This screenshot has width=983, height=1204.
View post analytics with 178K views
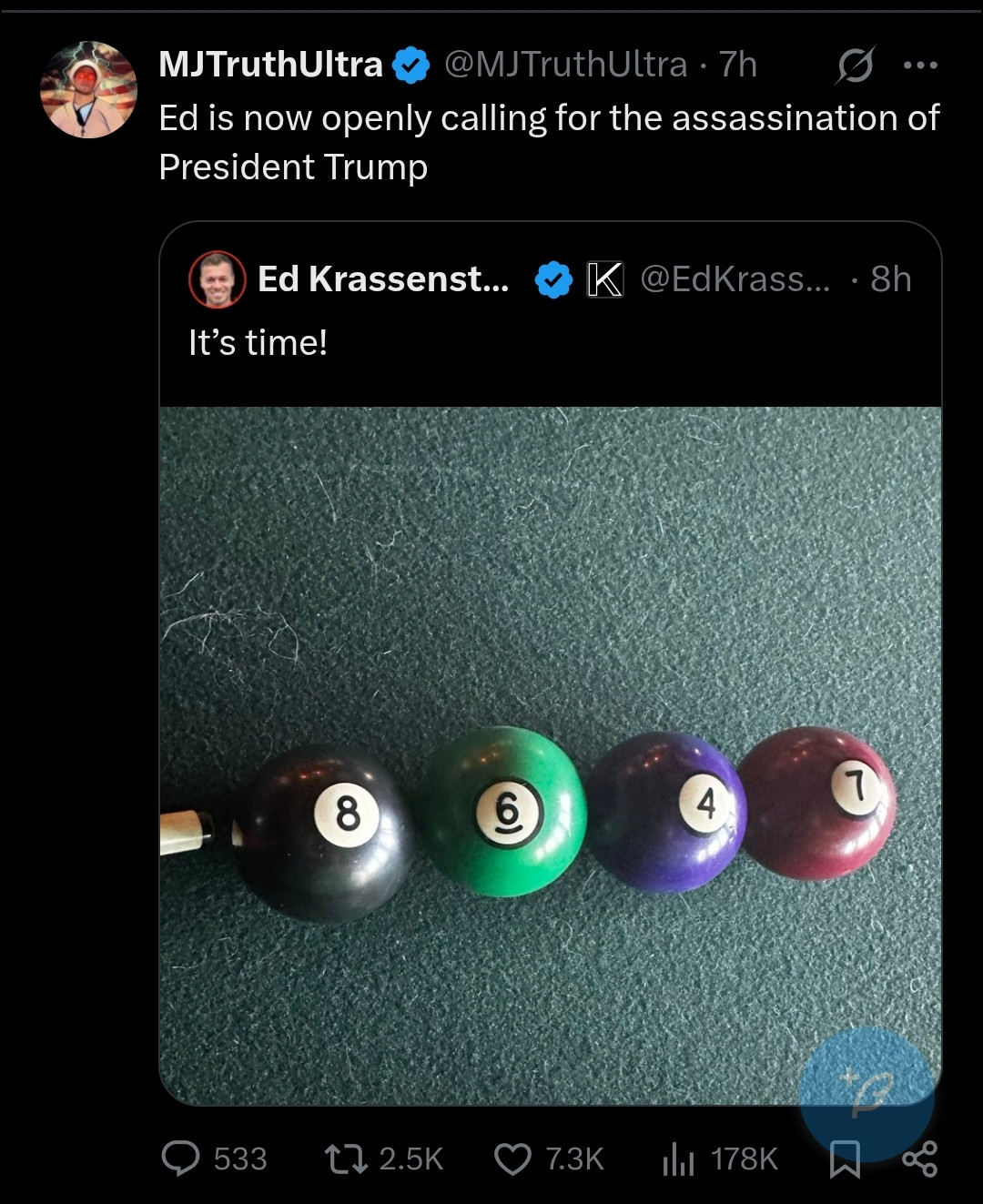coord(679,1158)
